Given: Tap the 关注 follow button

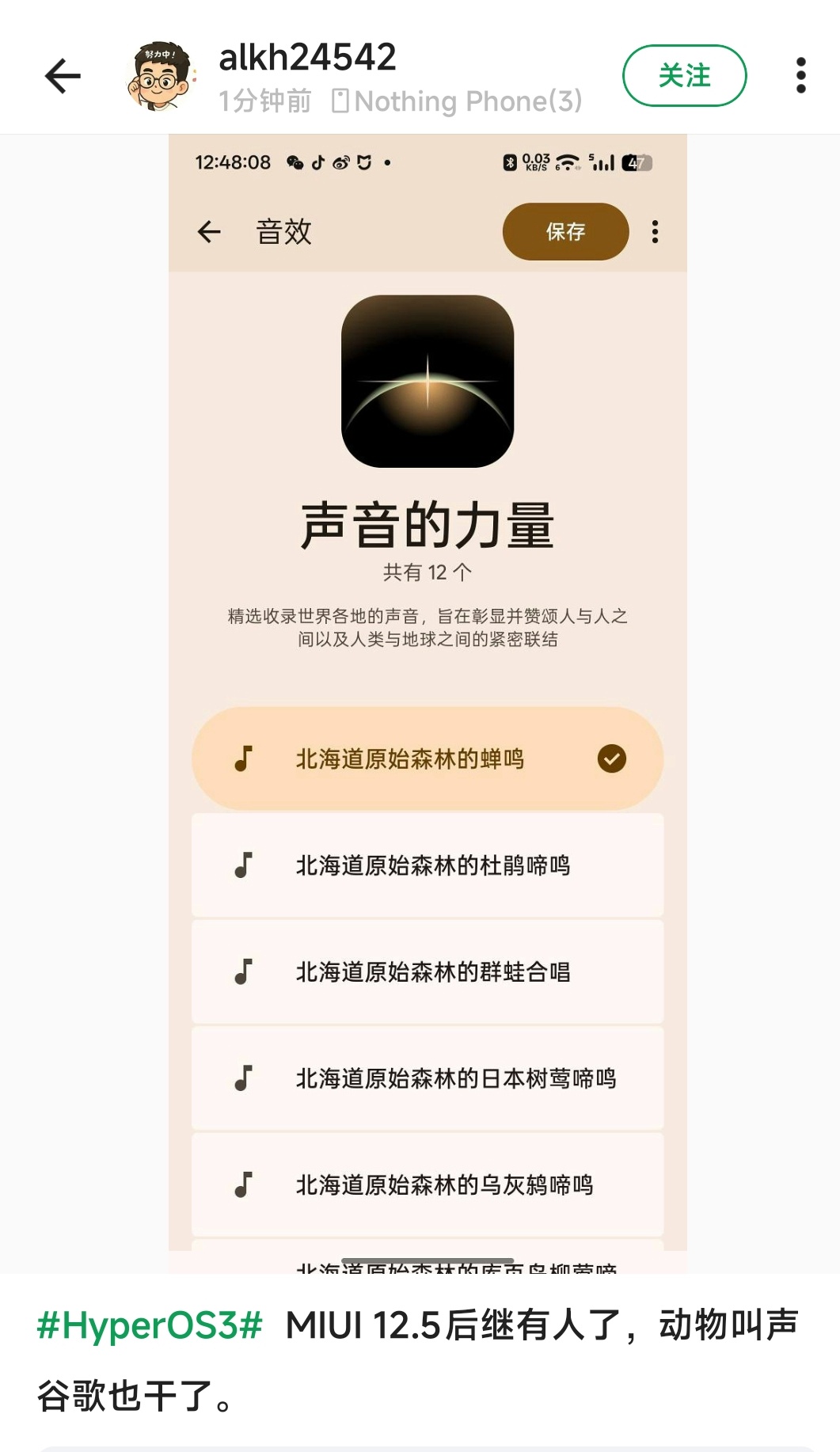Looking at the screenshot, I should [684, 75].
